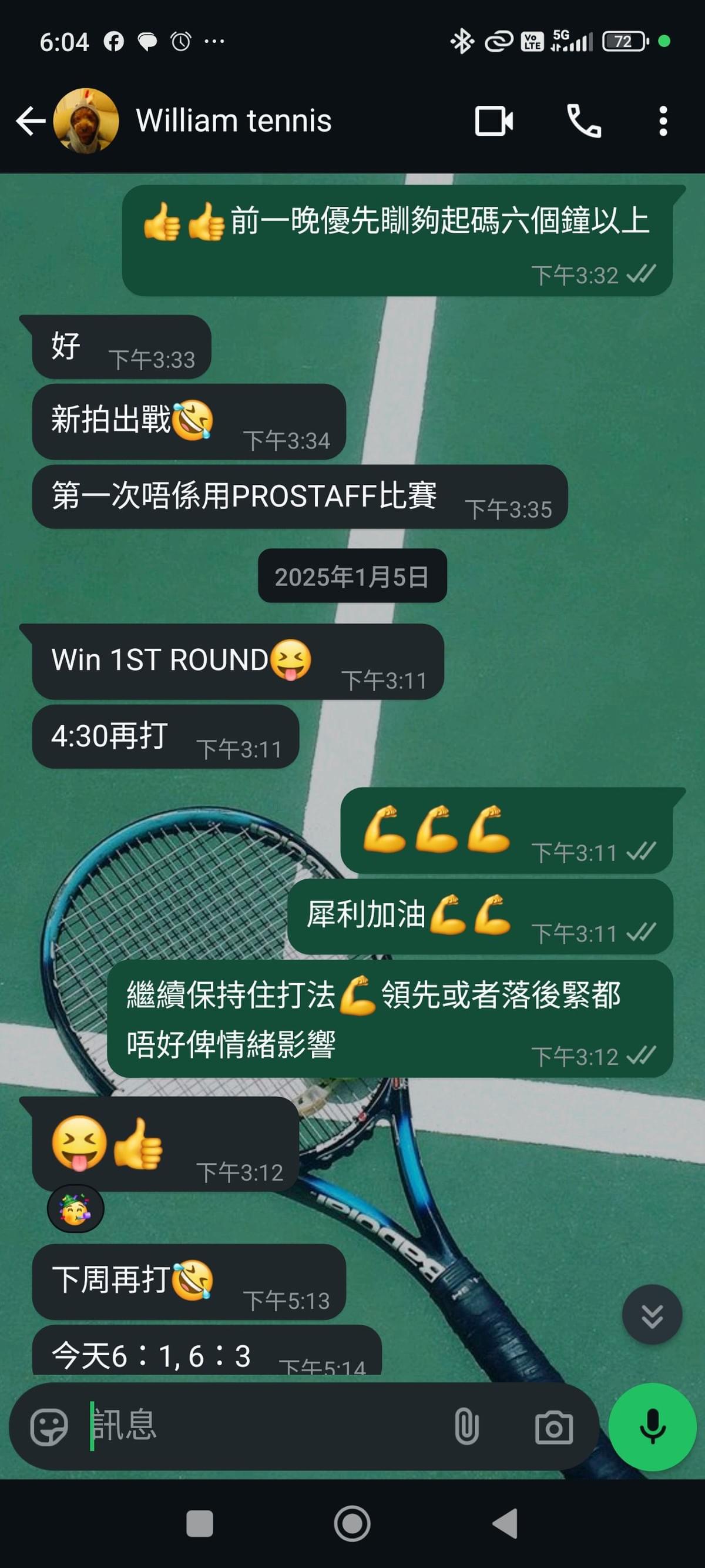The width and height of the screenshot is (705, 1568).
Task: Start a voice call with William tennis
Action: click(x=583, y=120)
